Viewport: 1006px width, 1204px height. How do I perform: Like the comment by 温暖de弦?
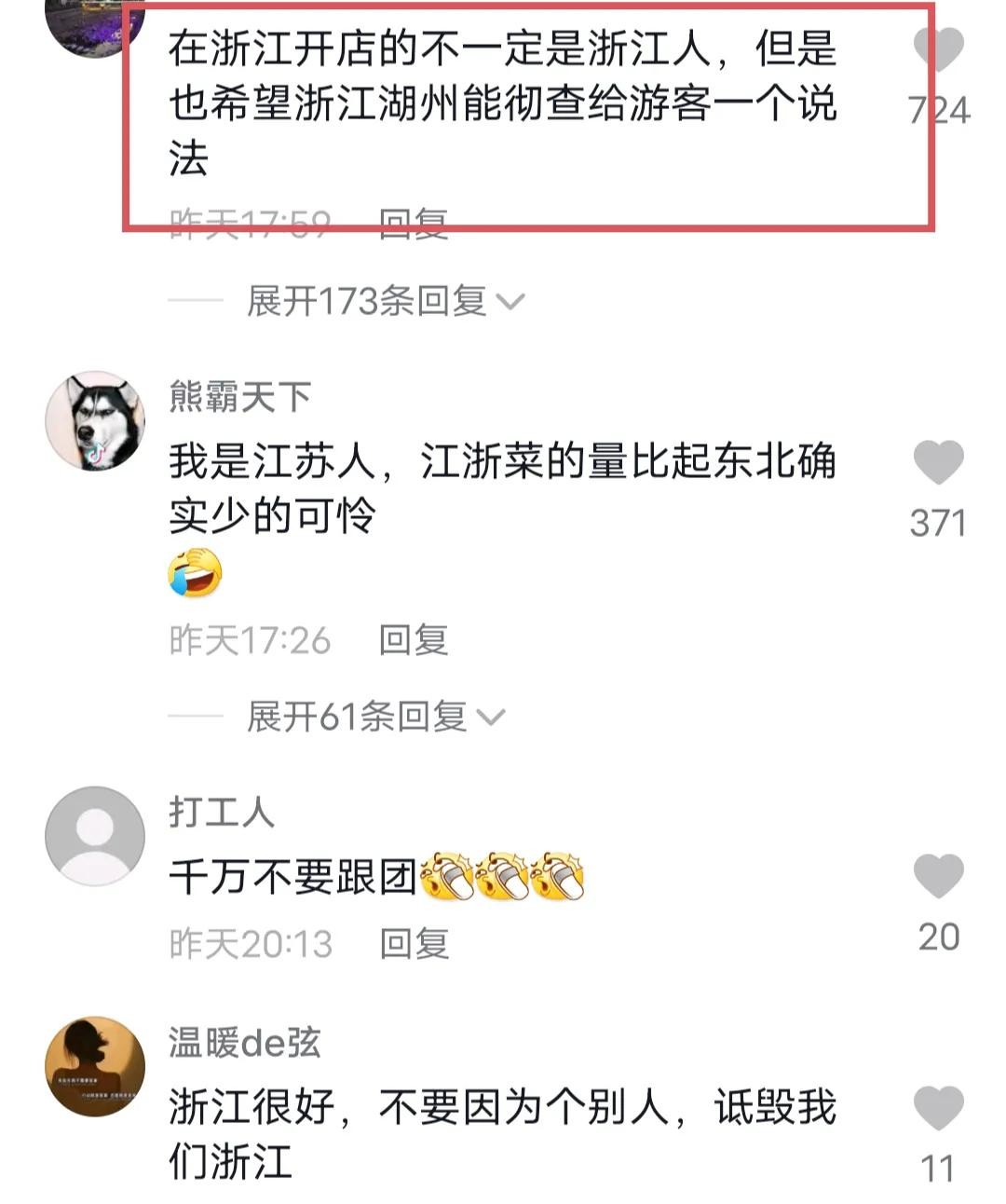(x=937, y=1108)
